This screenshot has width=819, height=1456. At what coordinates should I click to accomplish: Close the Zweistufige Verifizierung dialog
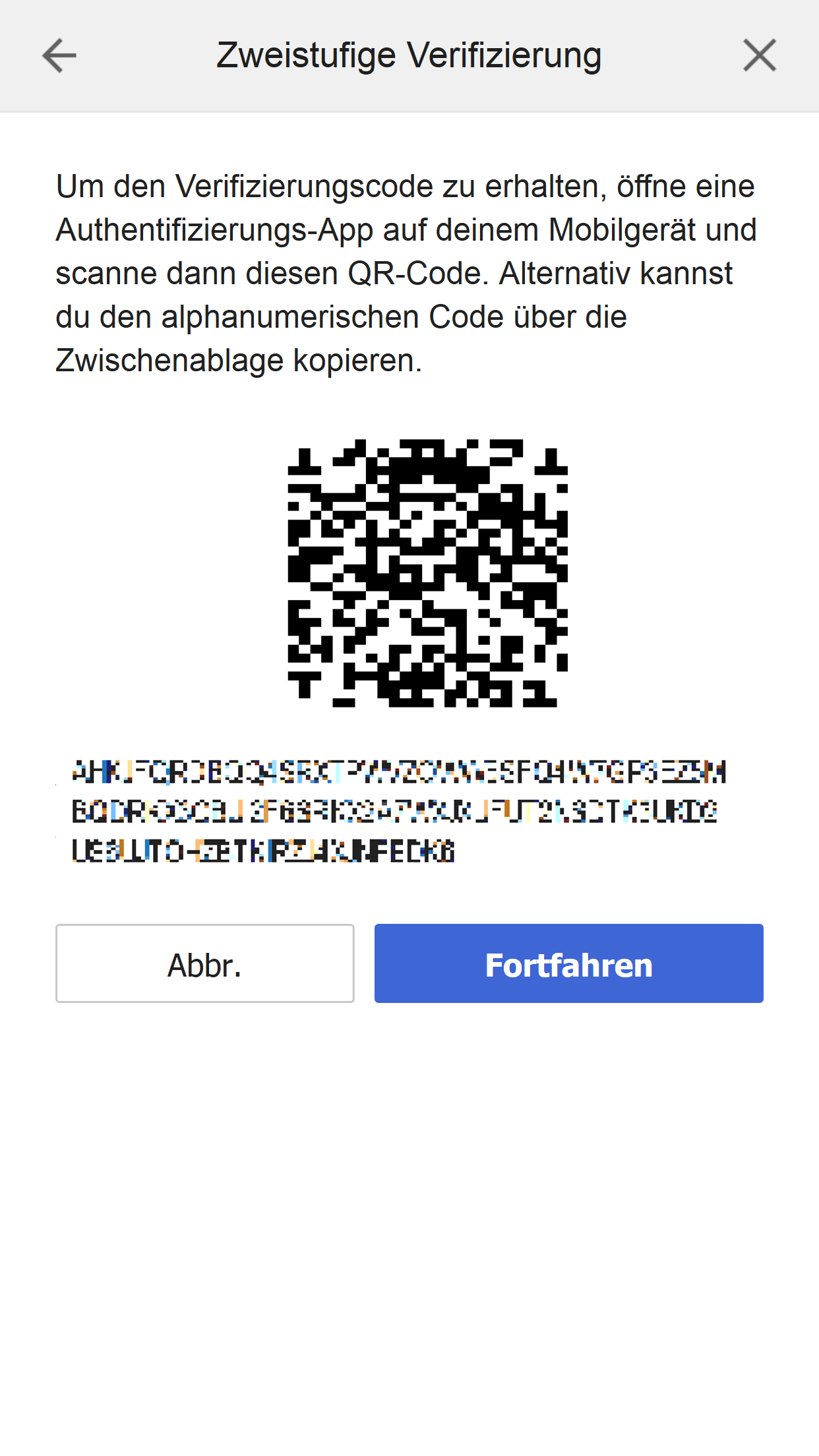(759, 55)
